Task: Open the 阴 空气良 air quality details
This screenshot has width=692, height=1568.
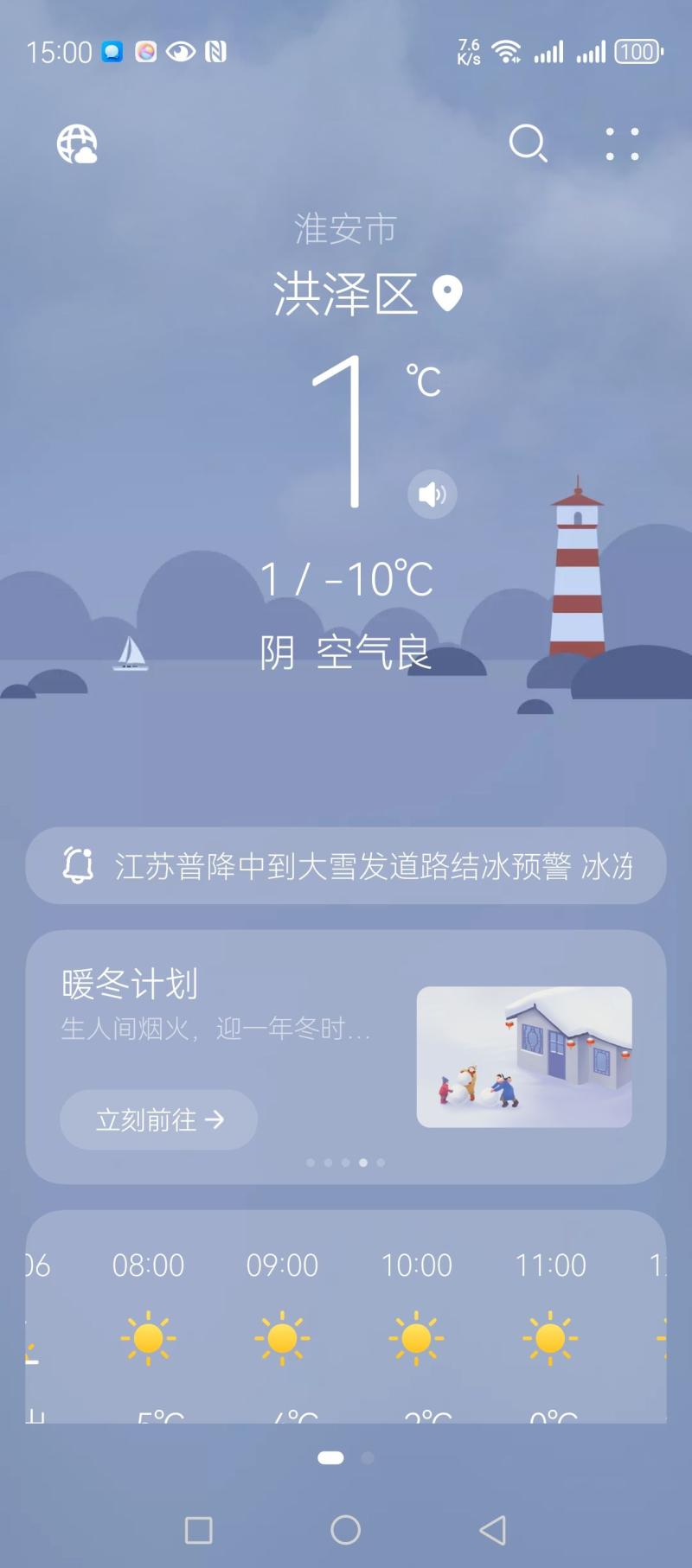Action: (x=346, y=652)
